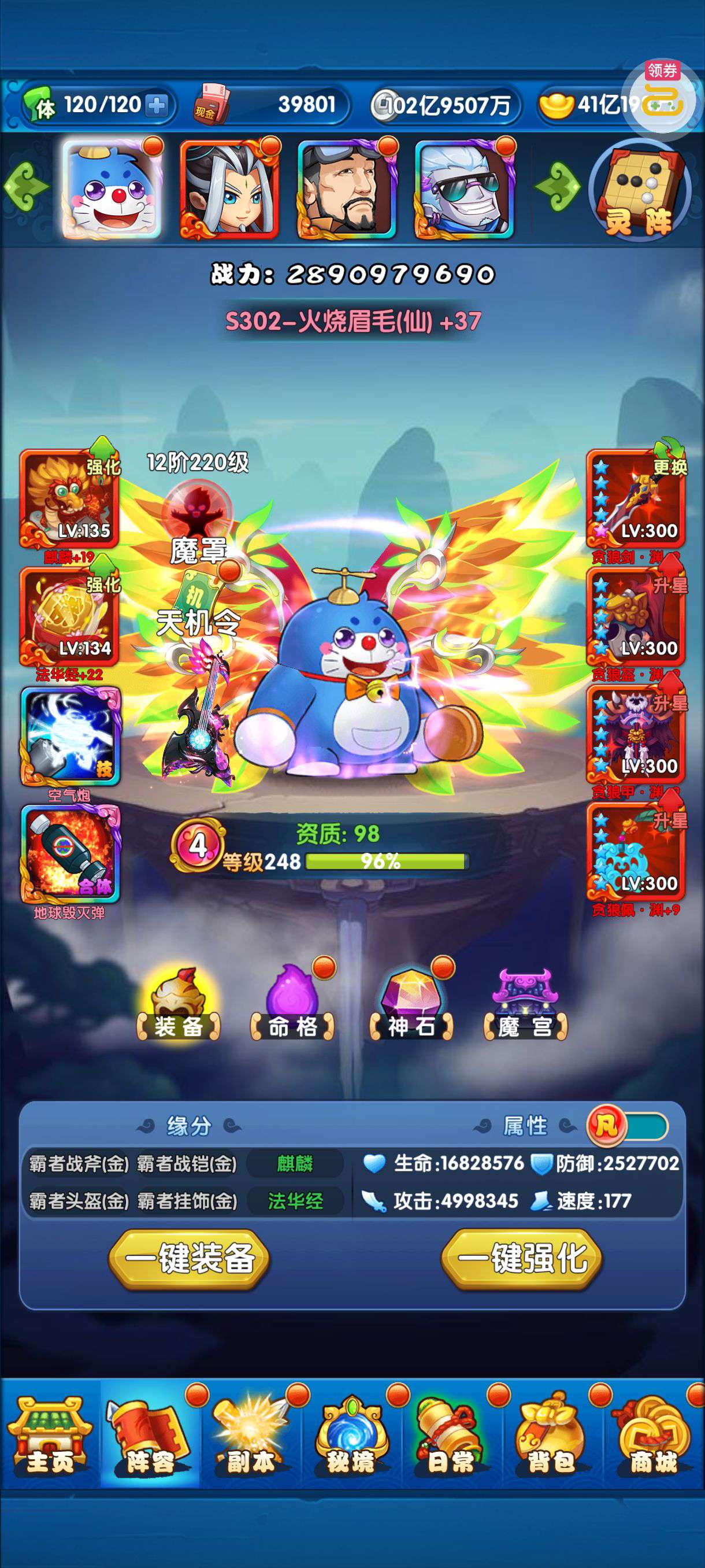Claim coupons via 领券 floating icon
Viewport: 705px width, 1568px height.
click(663, 97)
